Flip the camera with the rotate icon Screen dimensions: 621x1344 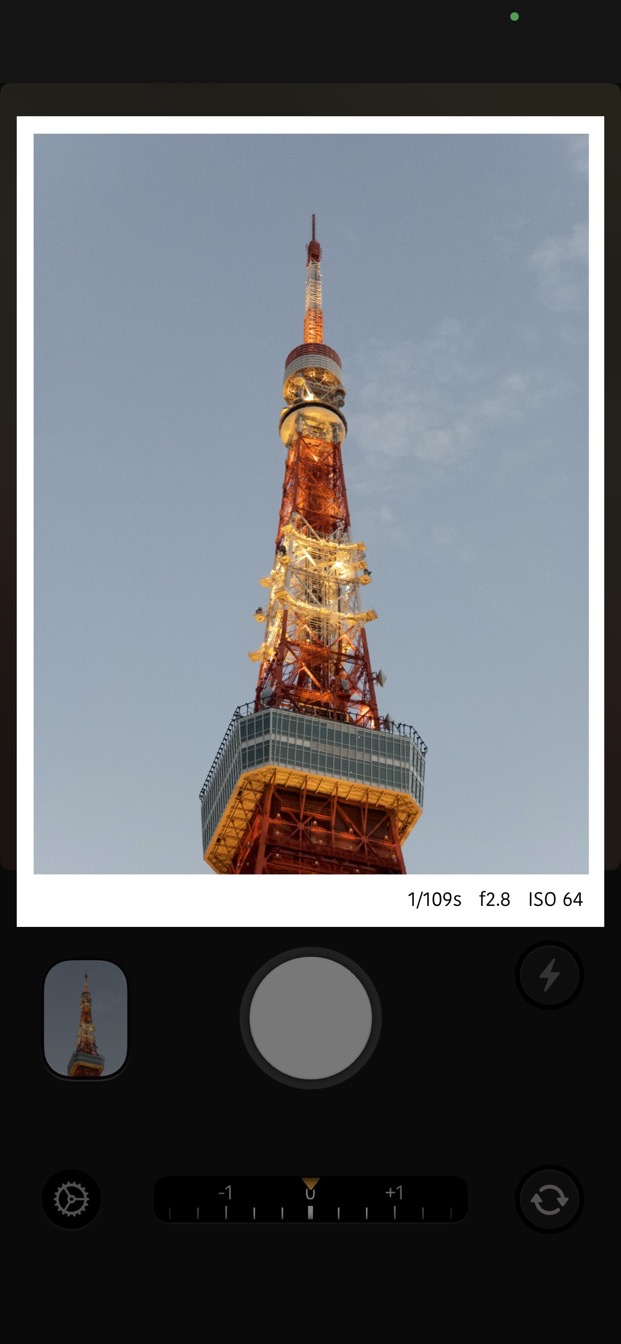click(x=549, y=1199)
